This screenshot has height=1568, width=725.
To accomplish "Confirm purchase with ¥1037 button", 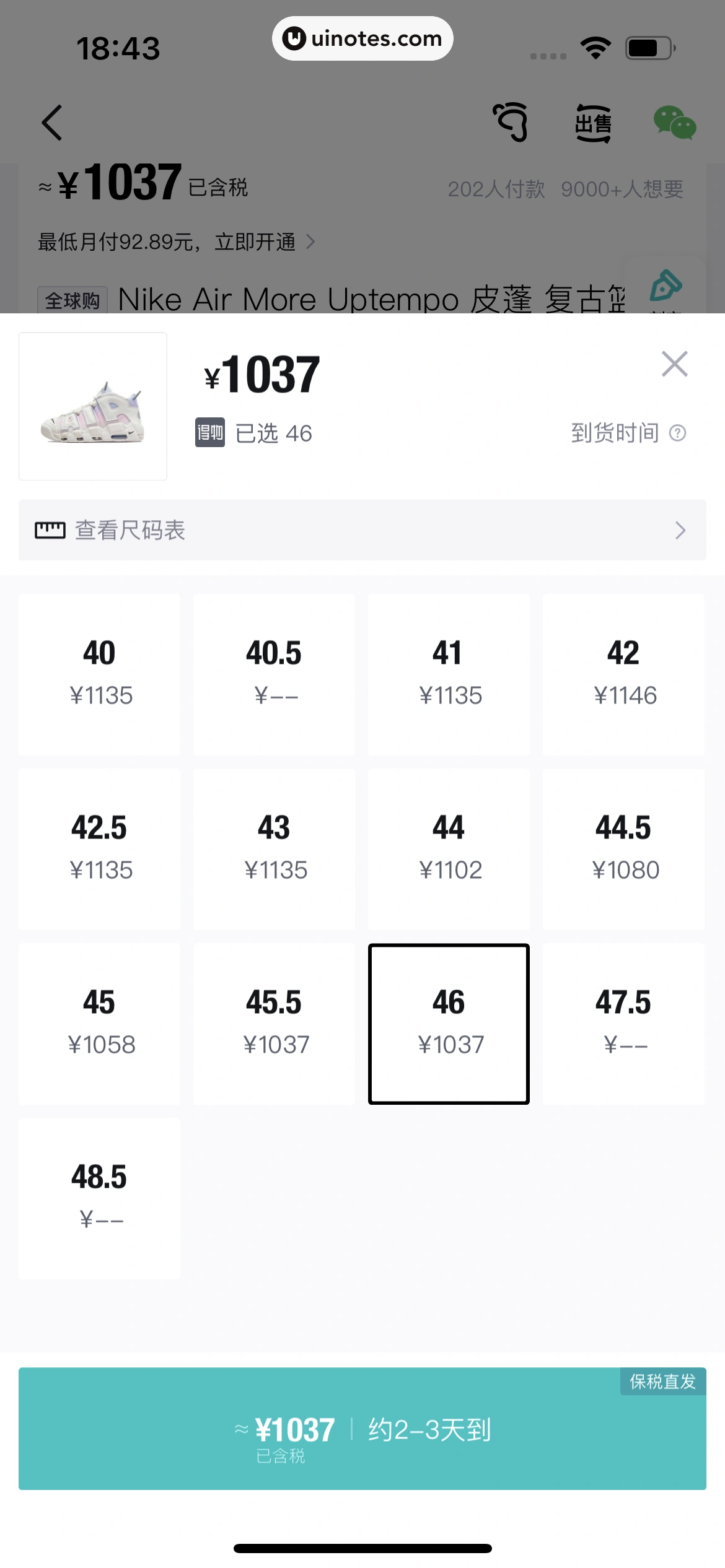I will click(362, 1432).
